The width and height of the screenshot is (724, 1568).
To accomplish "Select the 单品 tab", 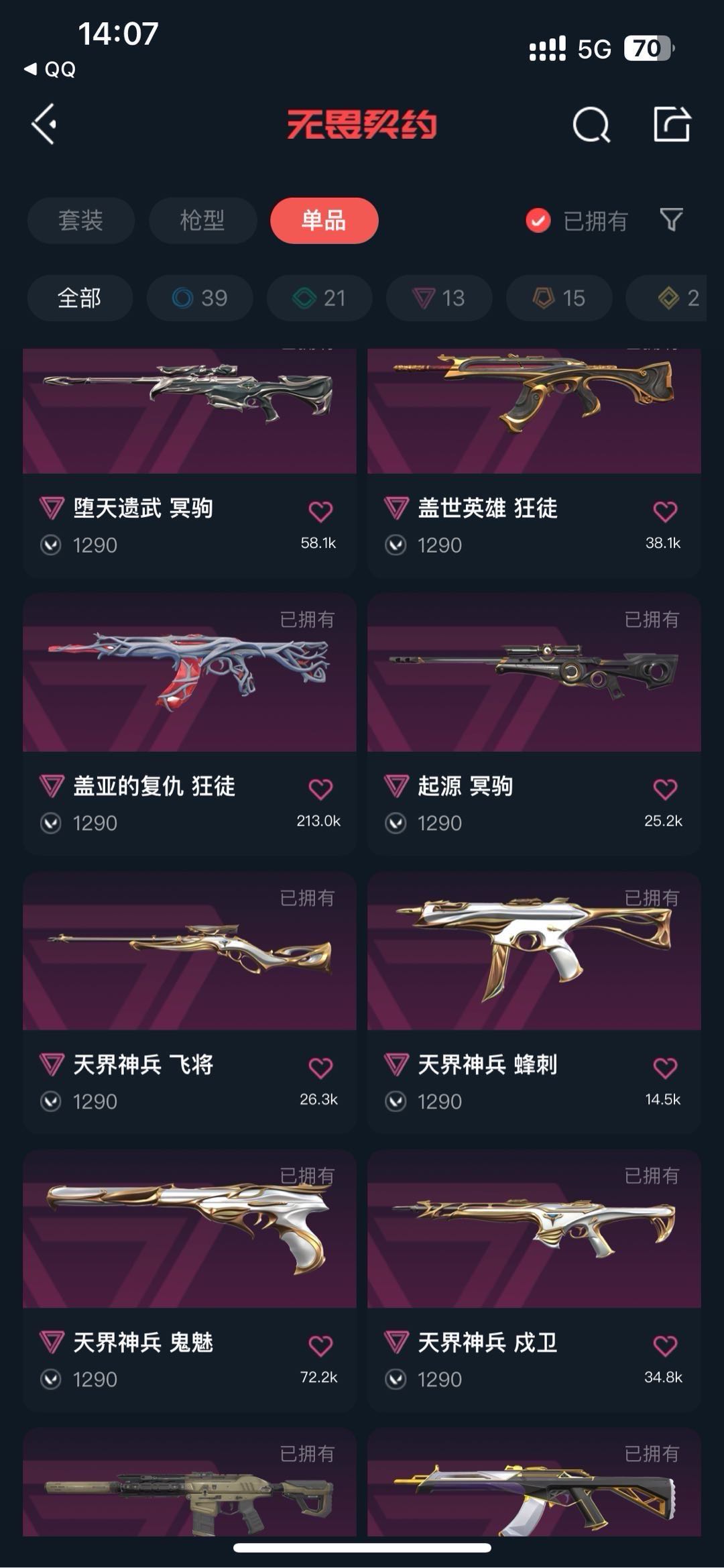I will click(324, 221).
